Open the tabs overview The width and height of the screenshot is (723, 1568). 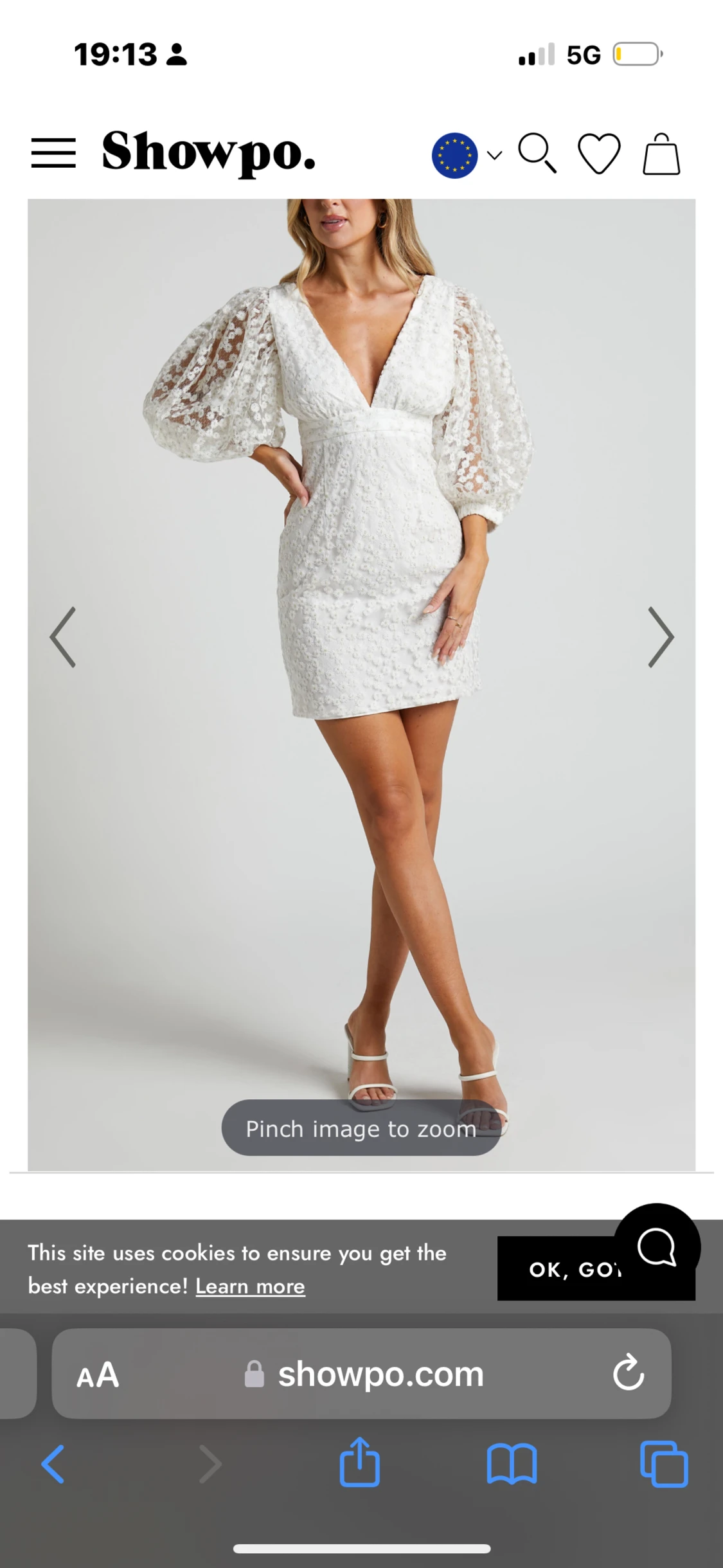coord(664,1464)
